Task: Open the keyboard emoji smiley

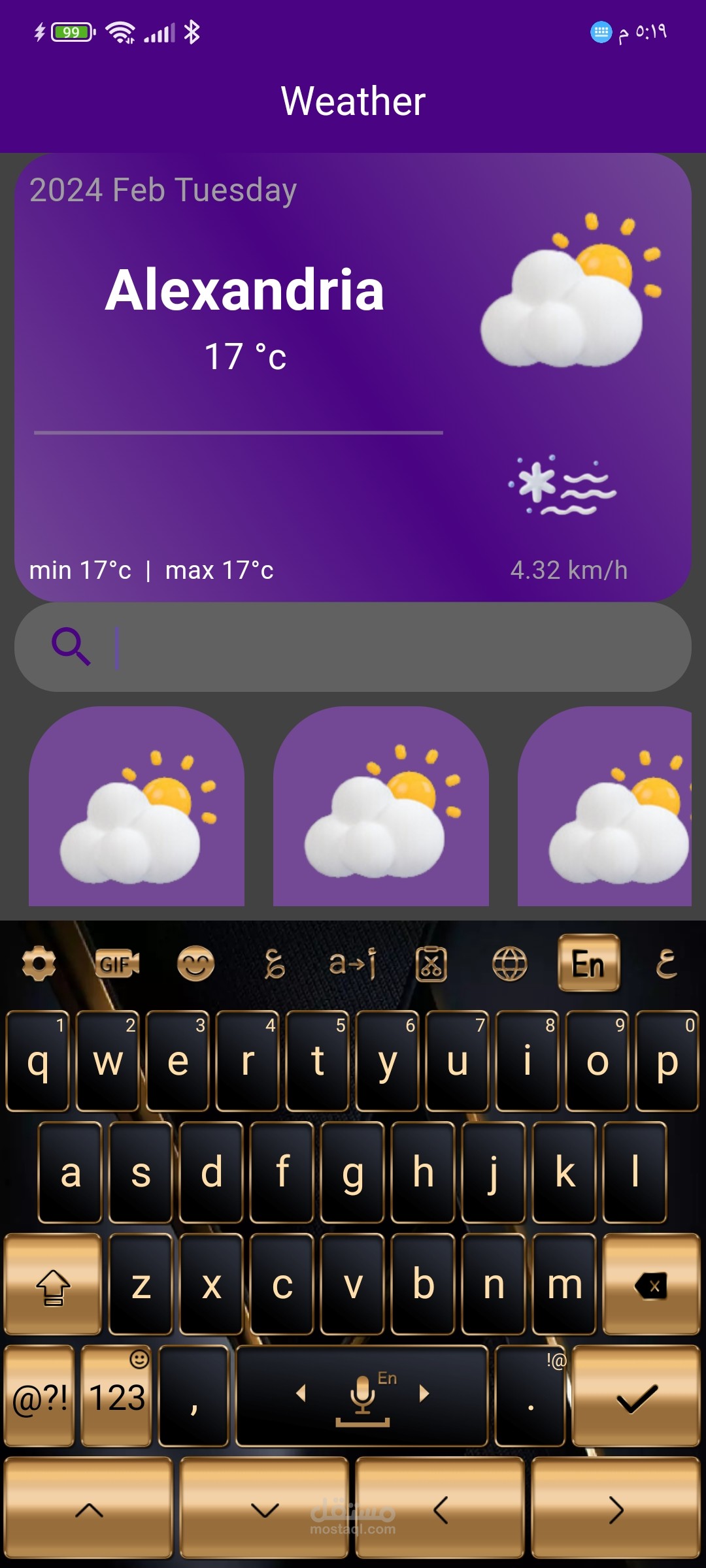Action: pyautogui.click(x=195, y=964)
